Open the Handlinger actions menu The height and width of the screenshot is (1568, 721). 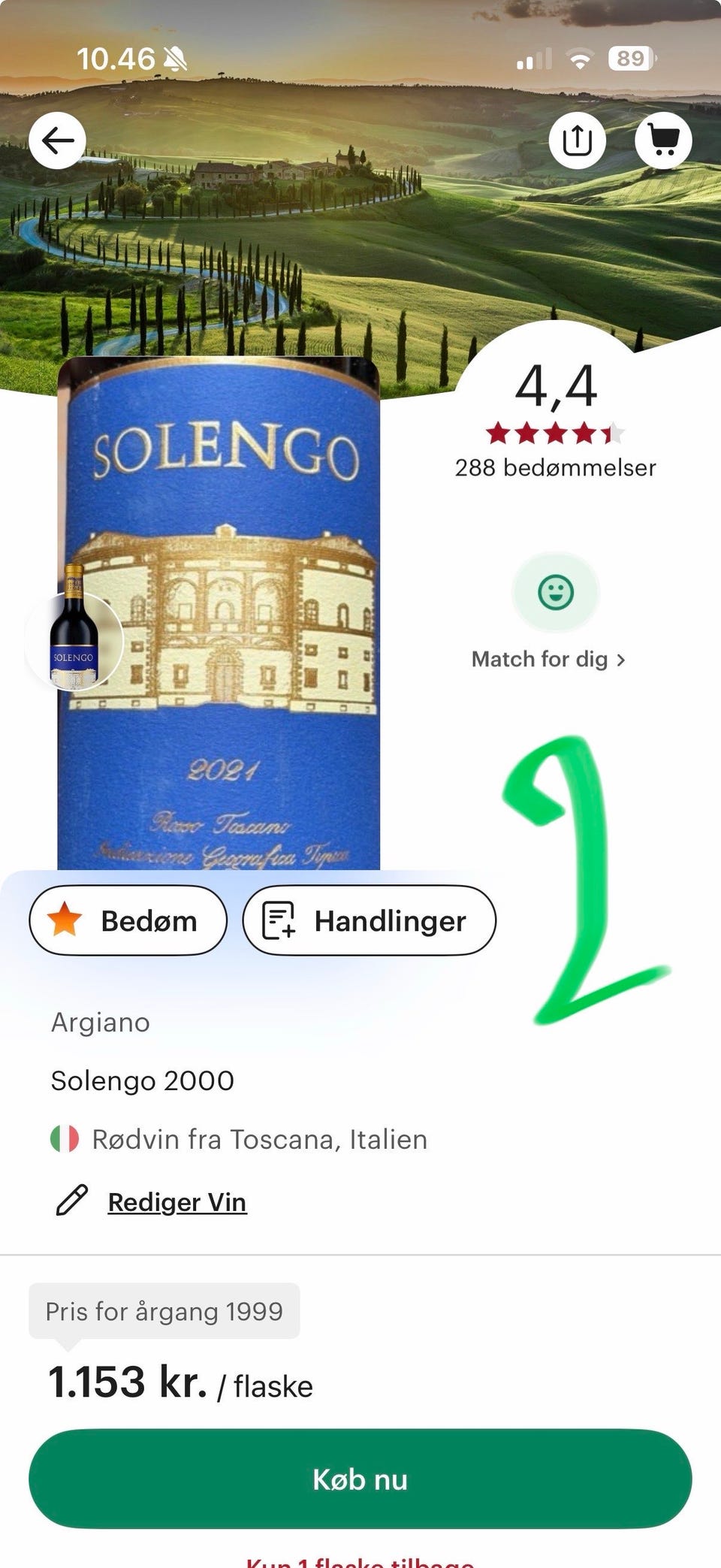370,920
